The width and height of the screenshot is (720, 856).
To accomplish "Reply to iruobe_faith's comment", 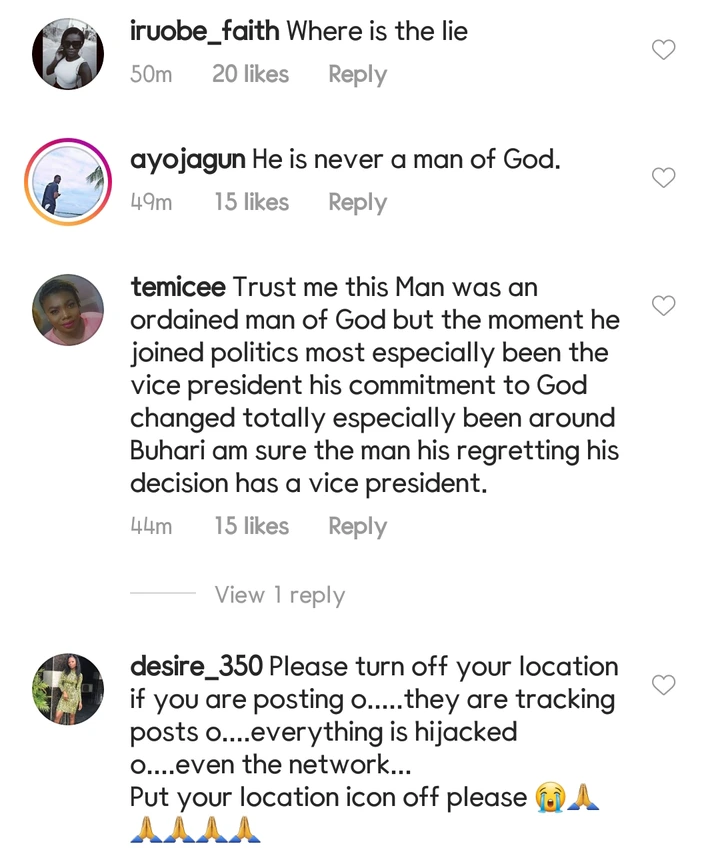I will pos(357,75).
